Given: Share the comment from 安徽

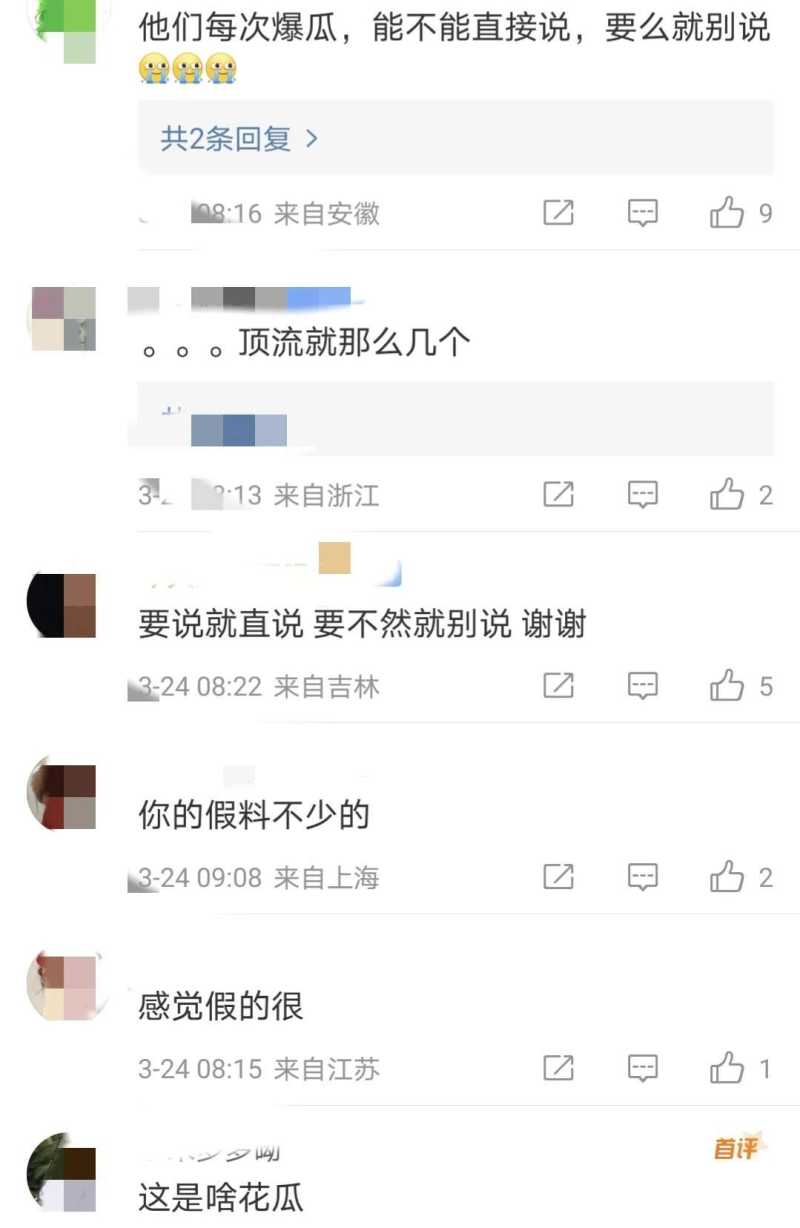Looking at the screenshot, I should tap(558, 213).
